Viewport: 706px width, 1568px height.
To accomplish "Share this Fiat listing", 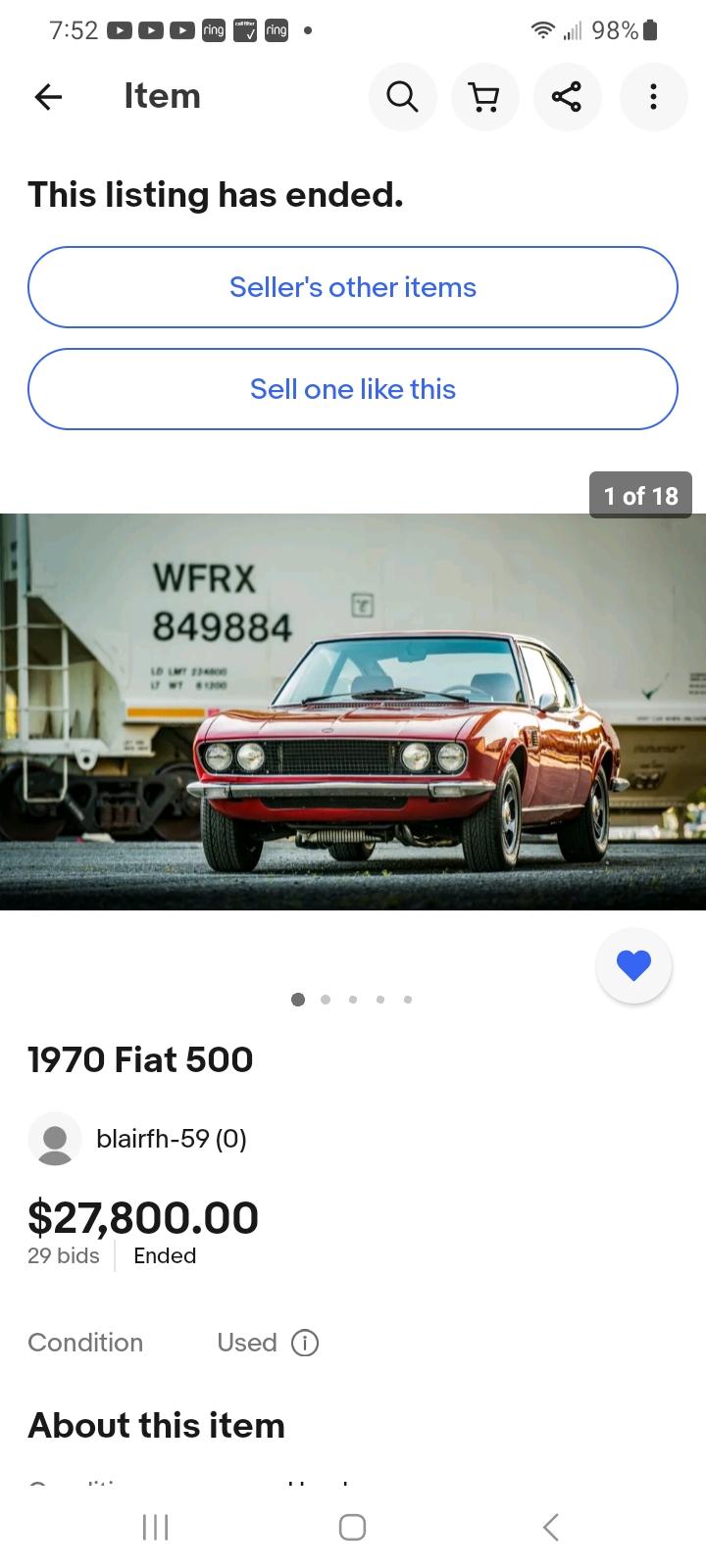I will point(567,96).
